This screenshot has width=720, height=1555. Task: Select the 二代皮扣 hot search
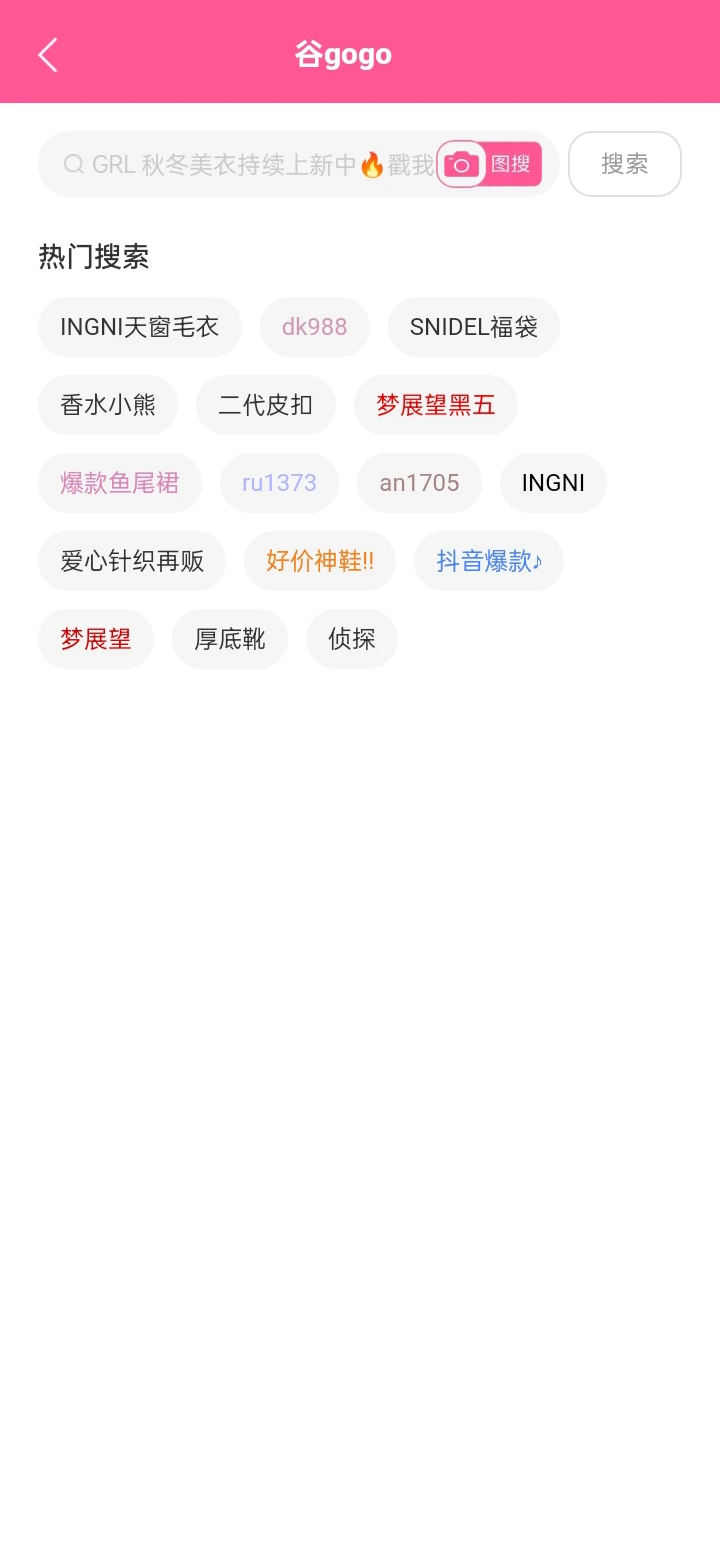[x=265, y=404]
